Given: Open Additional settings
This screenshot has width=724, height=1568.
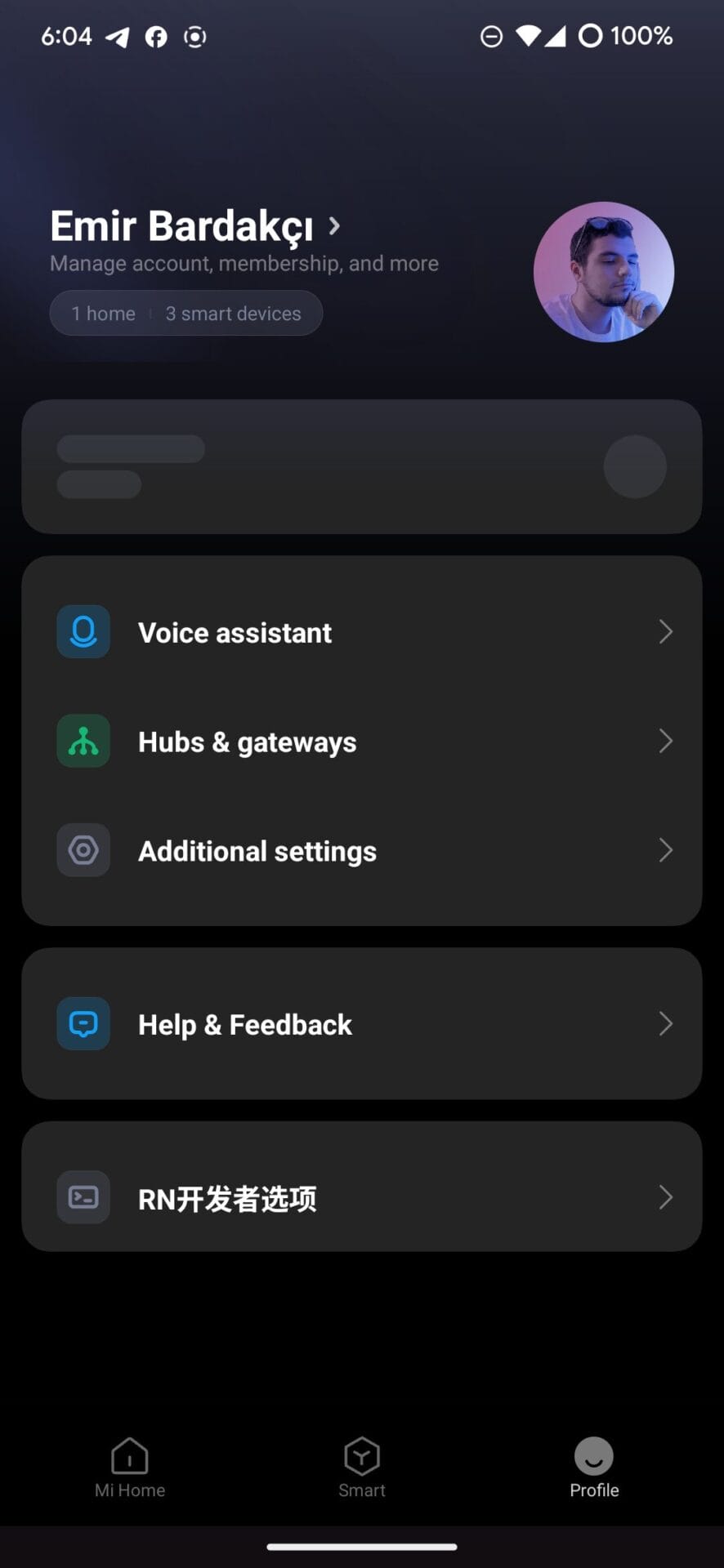Looking at the screenshot, I should pos(361,851).
